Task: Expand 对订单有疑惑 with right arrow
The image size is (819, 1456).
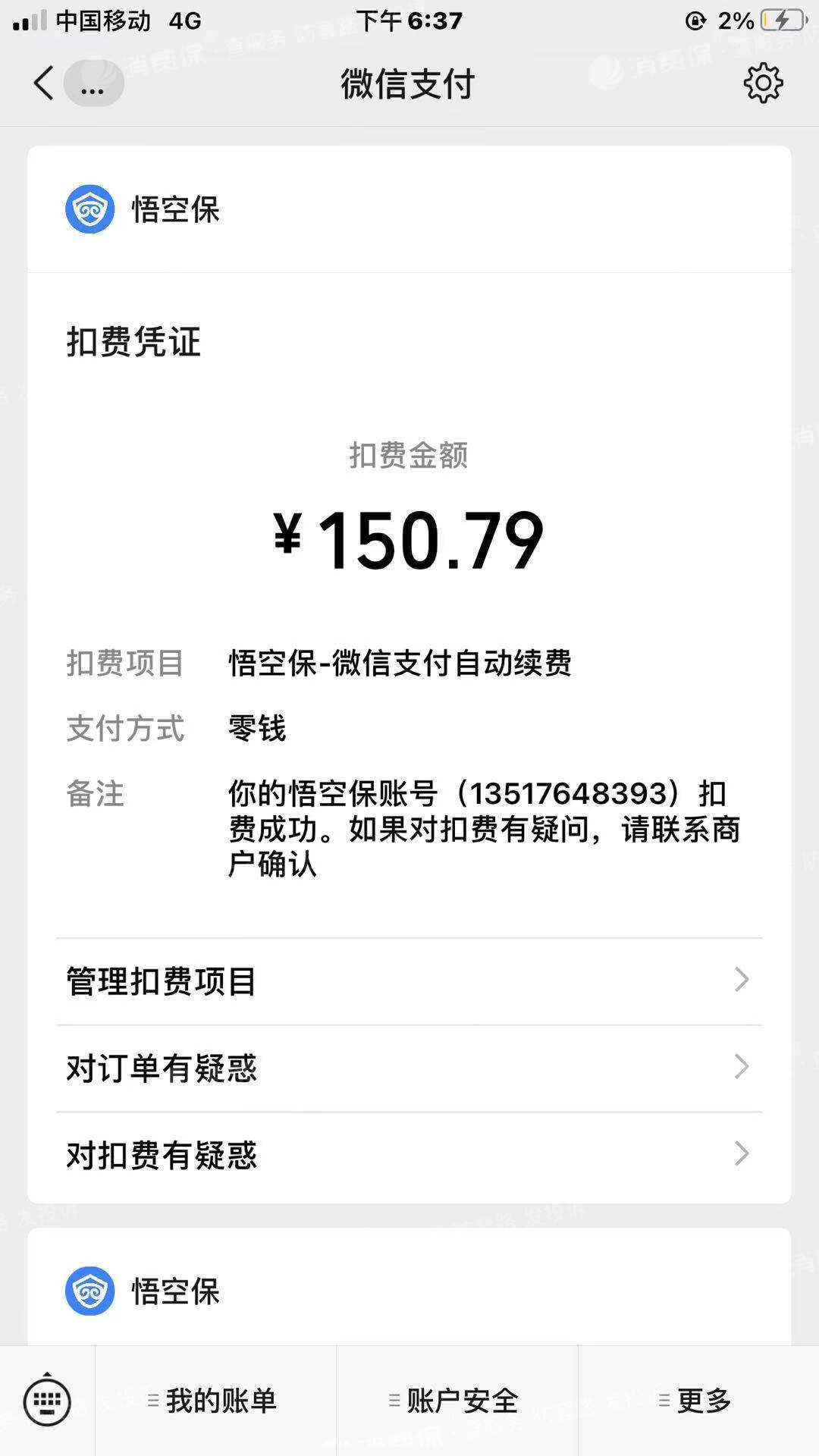Action: (741, 1068)
